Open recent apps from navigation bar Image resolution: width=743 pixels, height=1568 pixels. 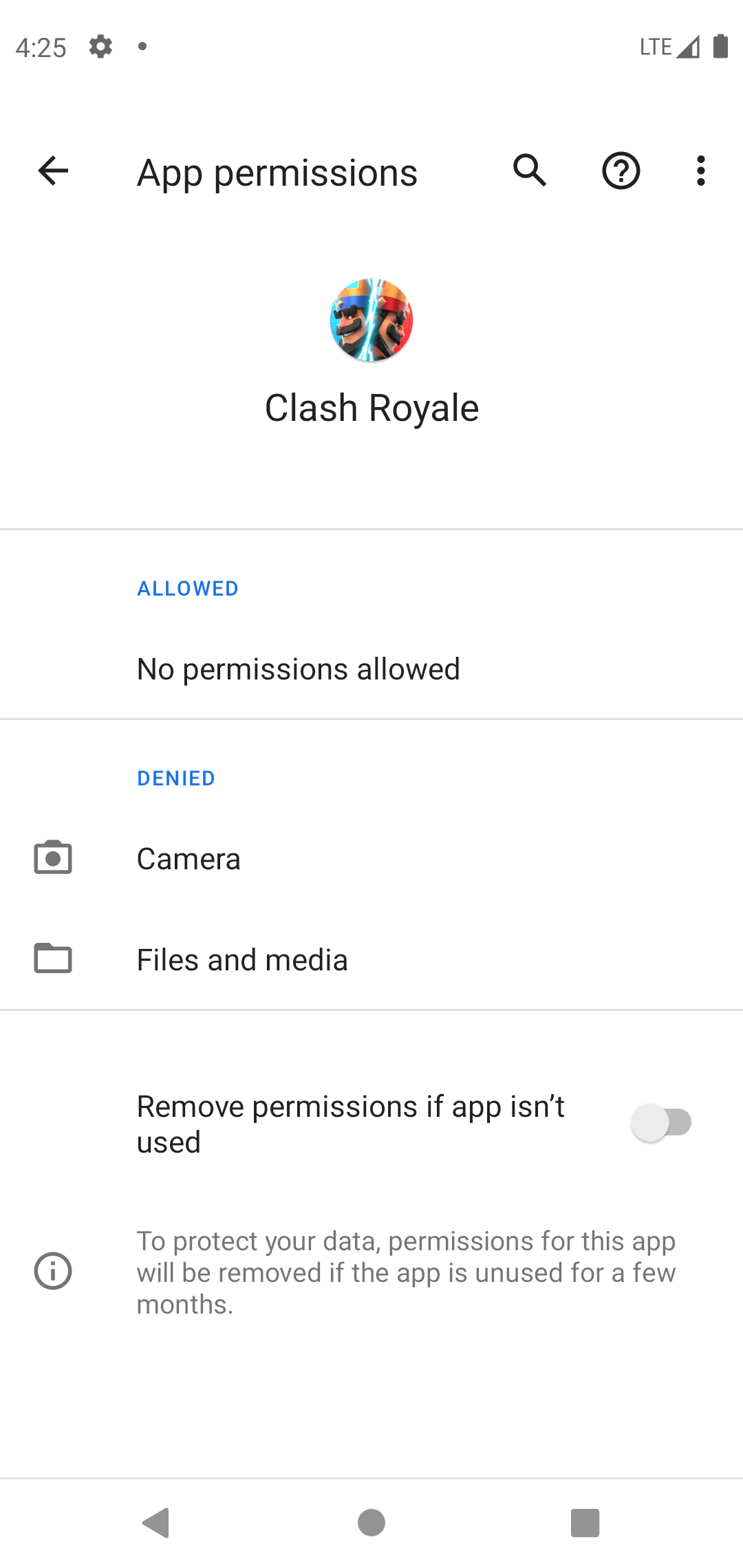(585, 1523)
